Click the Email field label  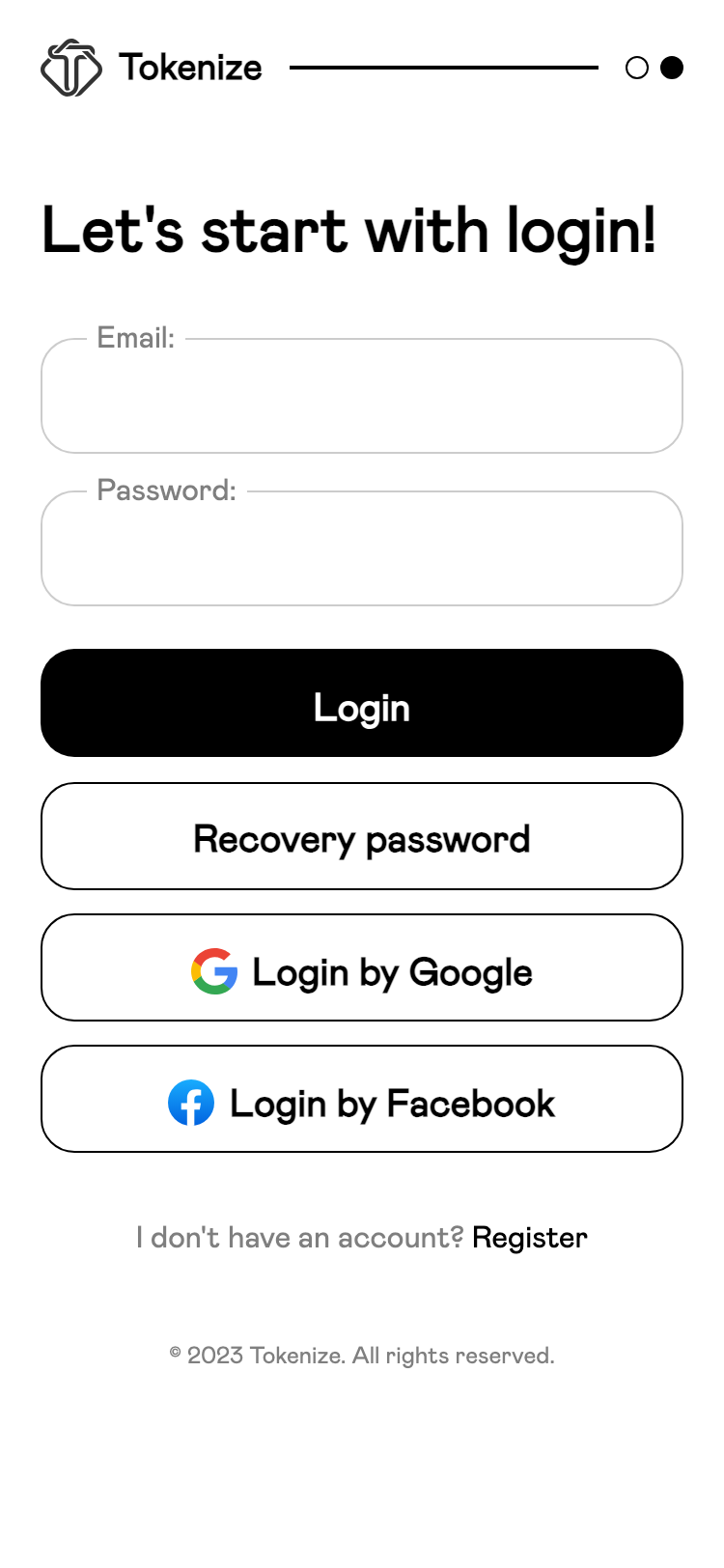click(134, 339)
